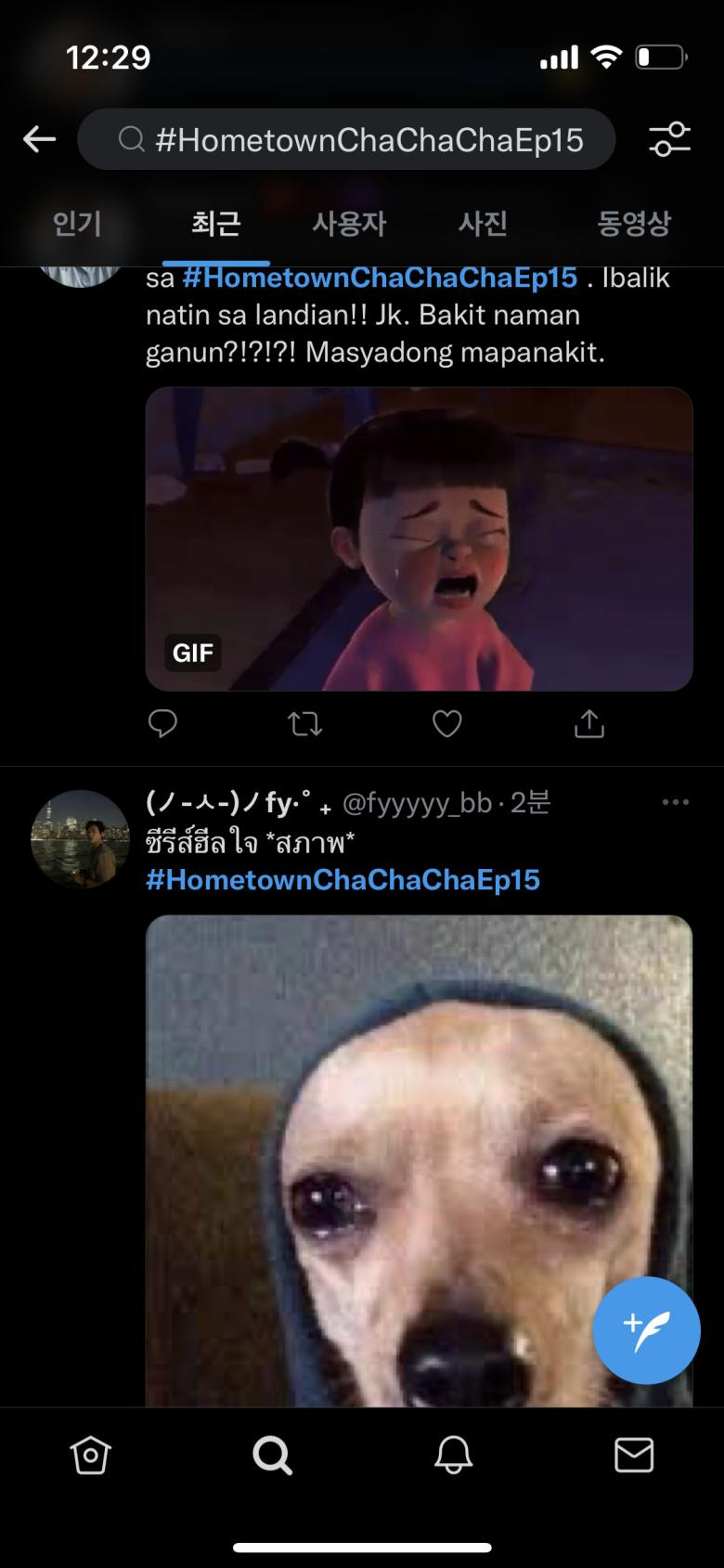Retweet the crying GIF tweet
Image resolution: width=724 pixels, height=1568 pixels.
click(304, 724)
